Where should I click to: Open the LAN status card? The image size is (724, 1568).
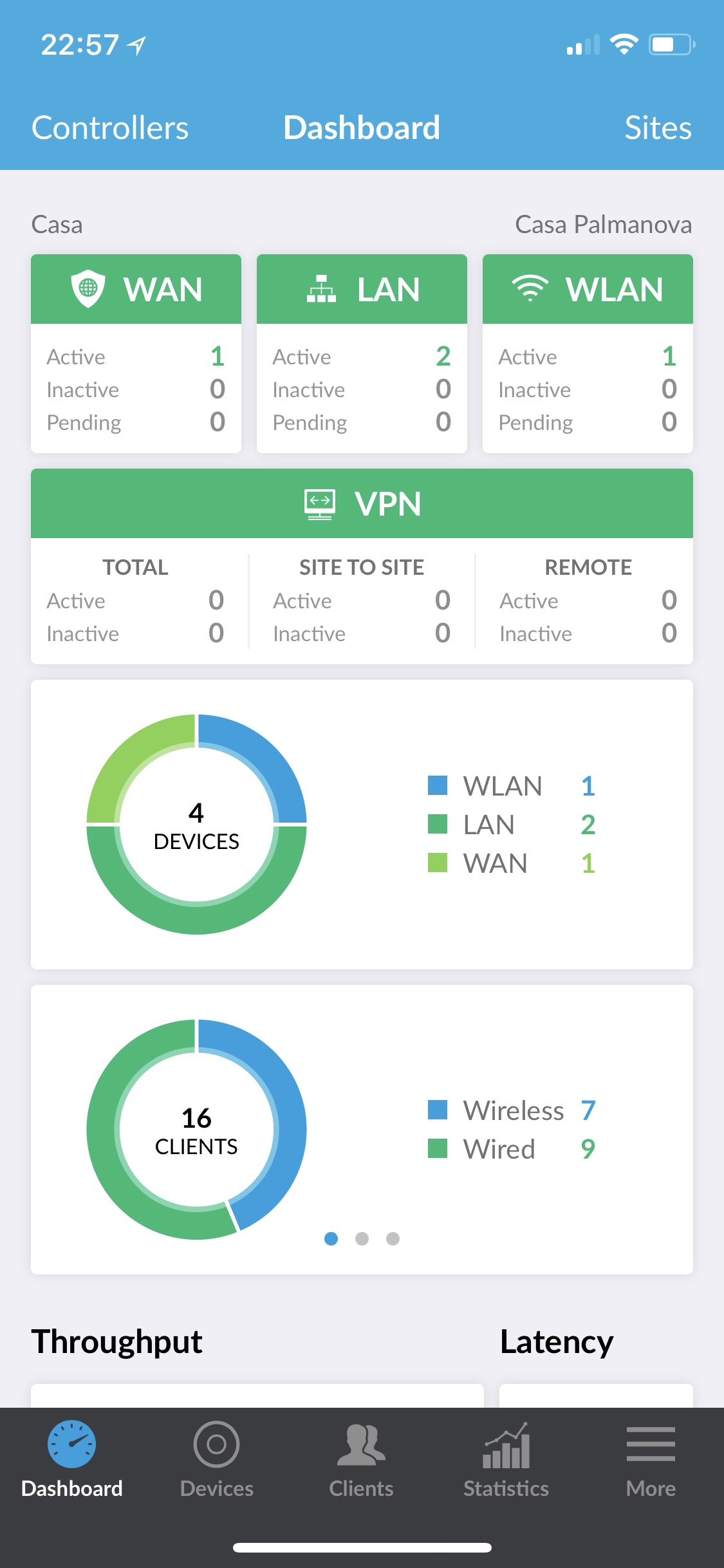pos(362,353)
